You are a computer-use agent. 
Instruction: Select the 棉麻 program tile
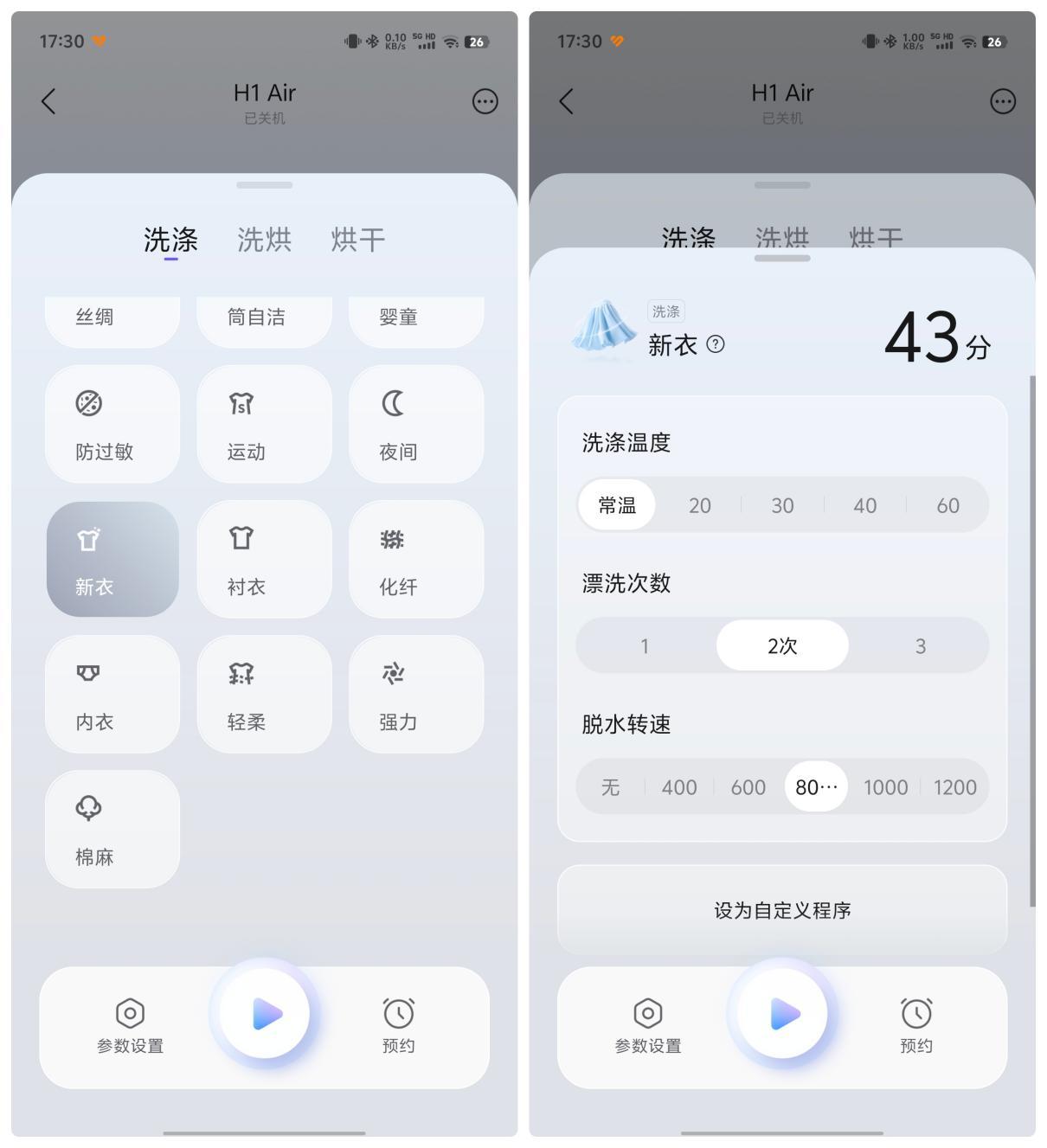112,829
